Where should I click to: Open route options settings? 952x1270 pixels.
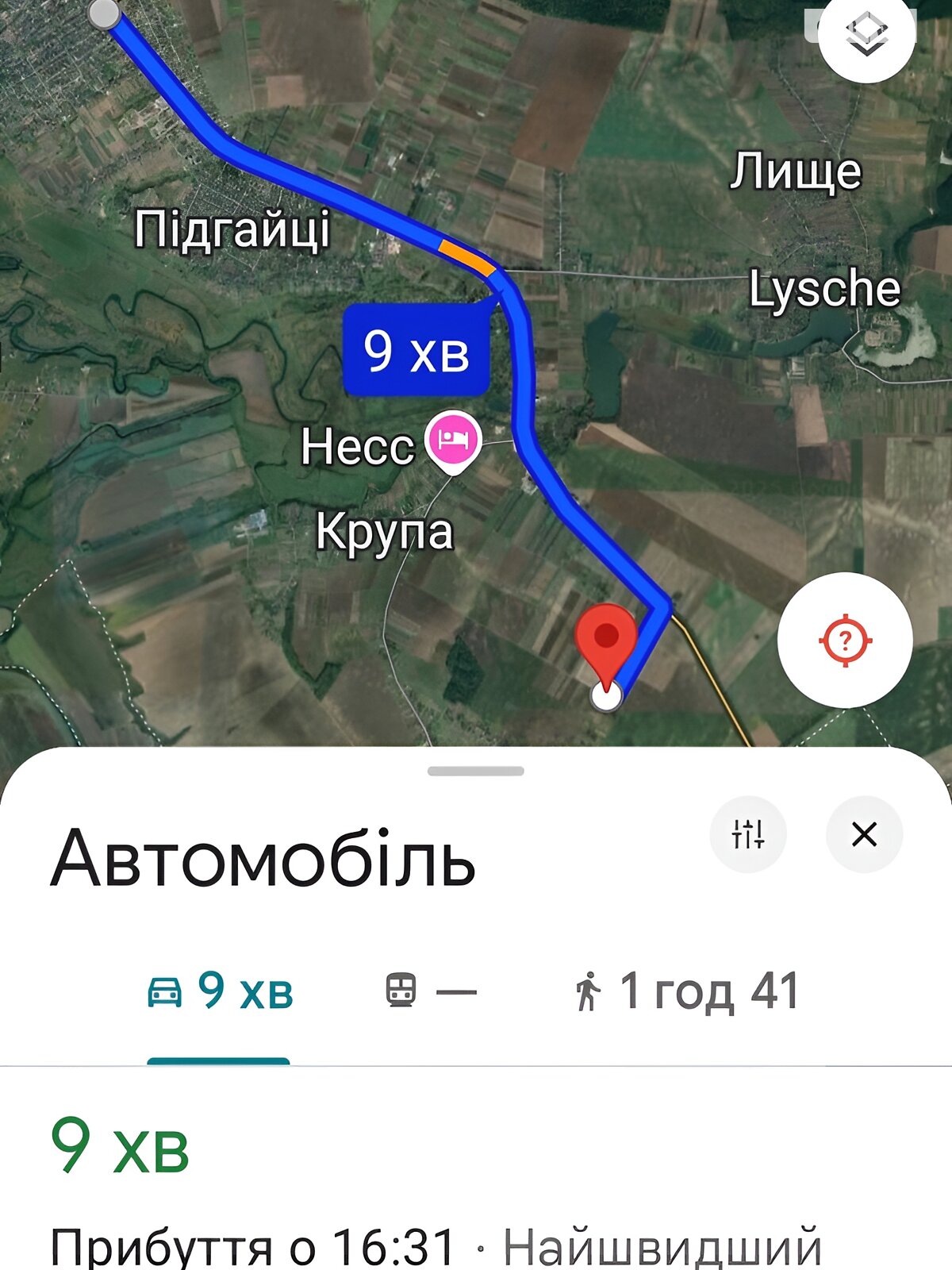pyautogui.click(x=747, y=834)
